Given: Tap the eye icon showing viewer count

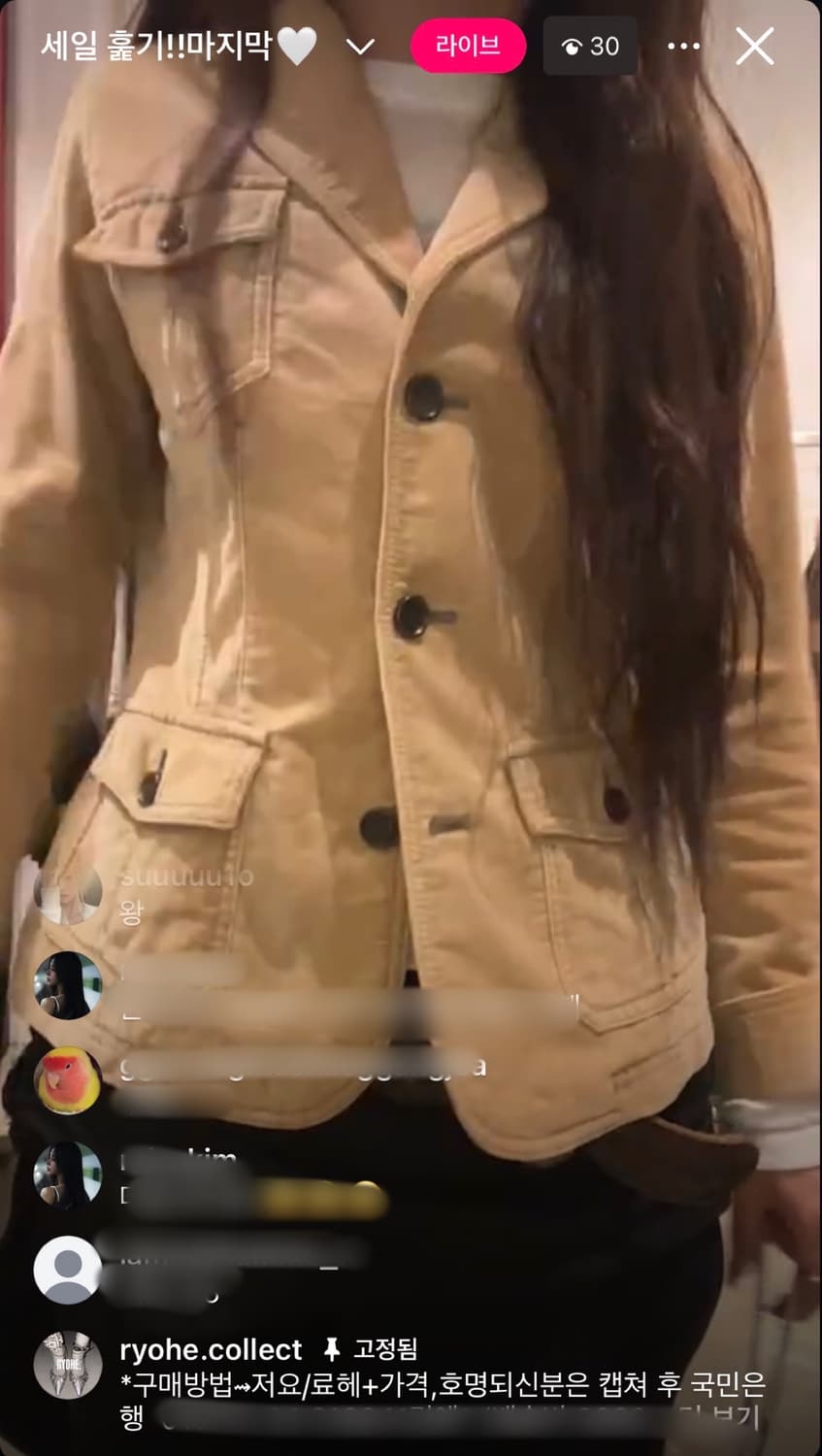Looking at the screenshot, I should [x=574, y=45].
